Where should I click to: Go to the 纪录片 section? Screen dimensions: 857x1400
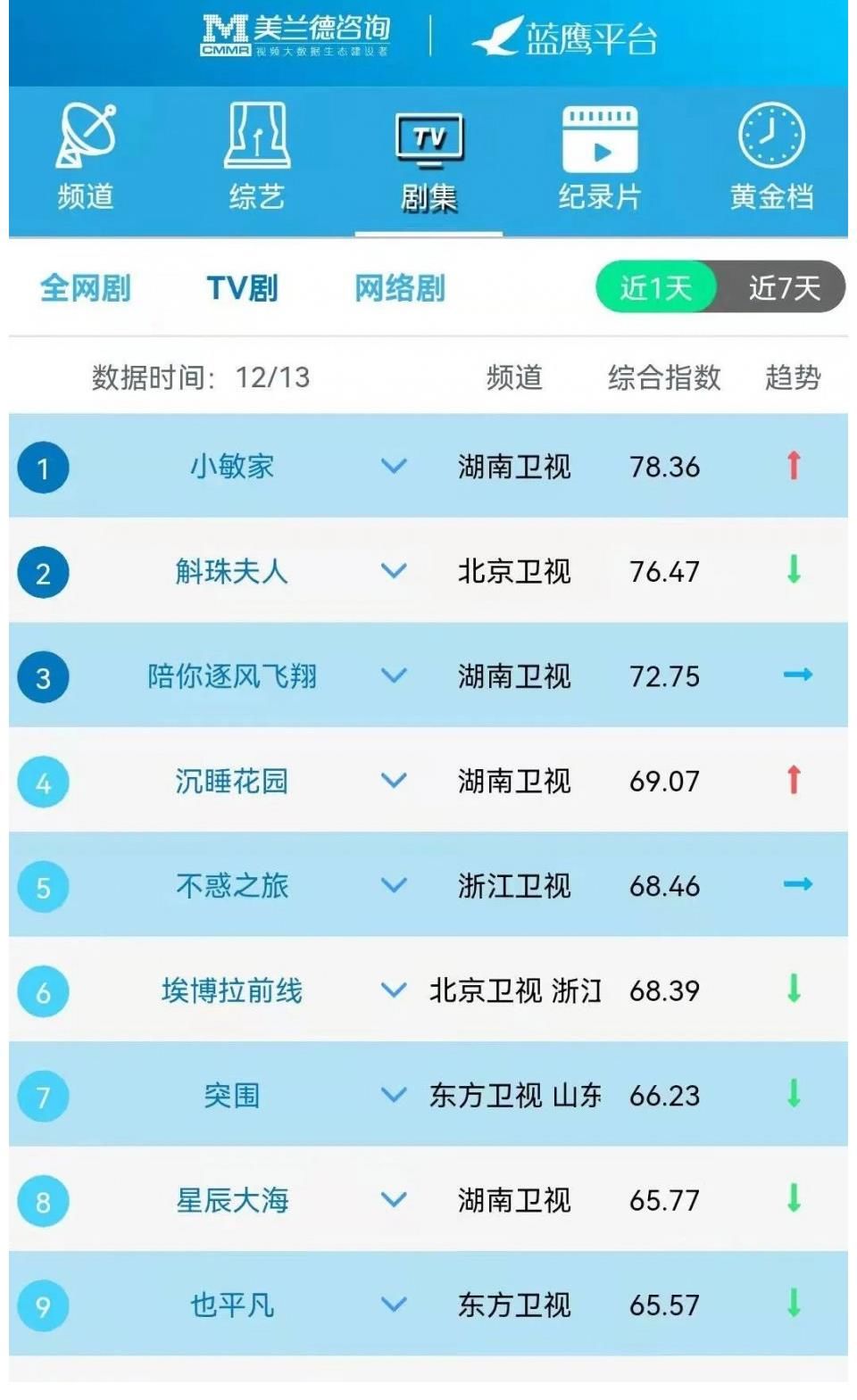pos(600,158)
